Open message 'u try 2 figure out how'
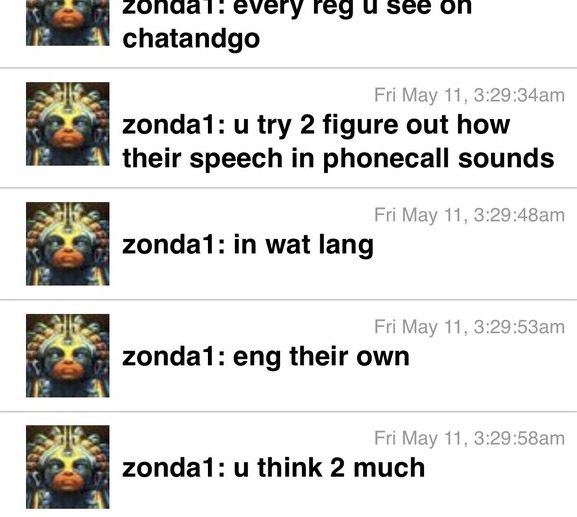Screen dimensions: 577x517 [288, 128]
